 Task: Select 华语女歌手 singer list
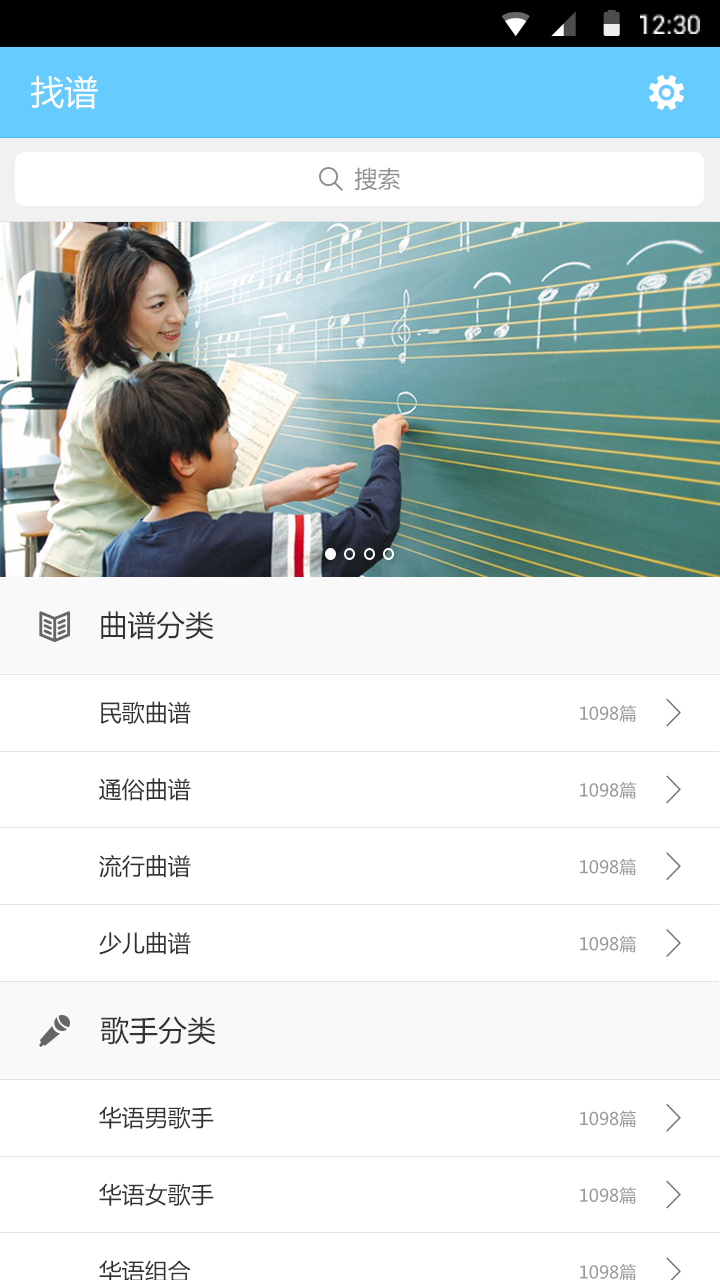360,1195
